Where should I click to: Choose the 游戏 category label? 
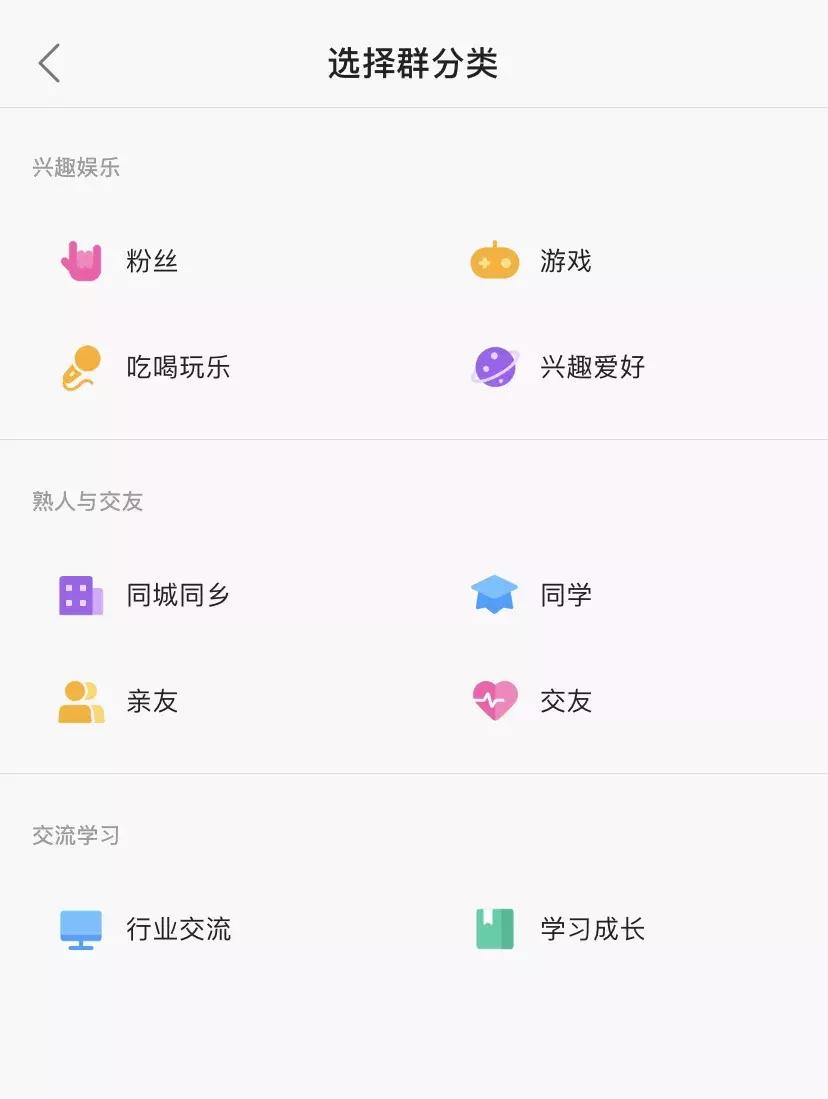click(566, 261)
